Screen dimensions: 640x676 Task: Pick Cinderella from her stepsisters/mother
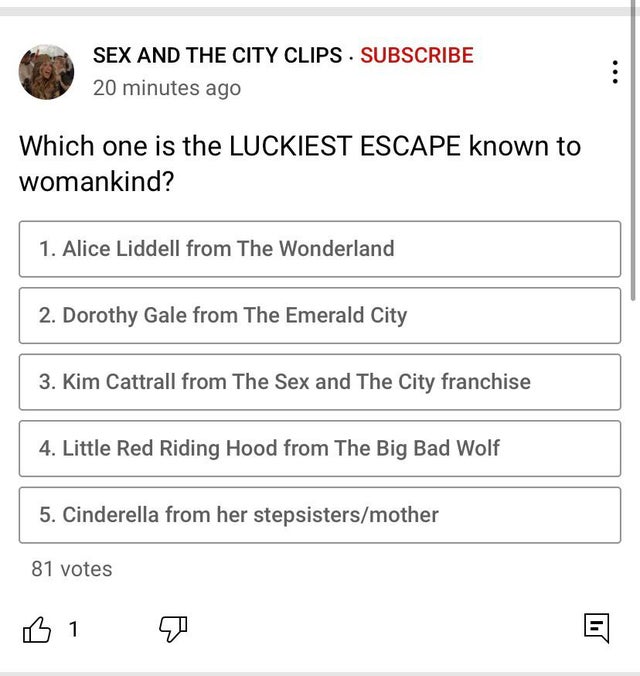pyautogui.click(x=319, y=515)
